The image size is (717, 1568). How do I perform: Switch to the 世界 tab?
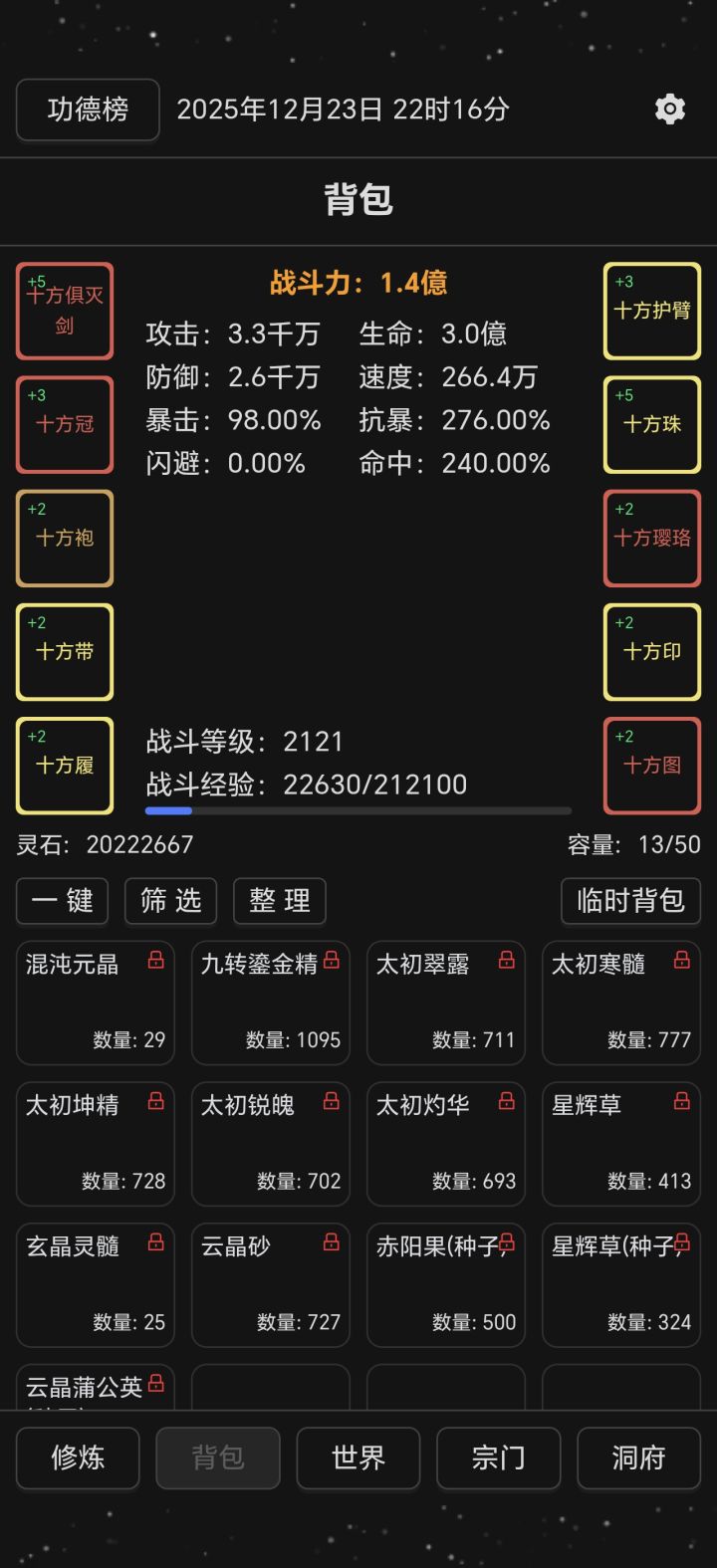[358, 1457]
